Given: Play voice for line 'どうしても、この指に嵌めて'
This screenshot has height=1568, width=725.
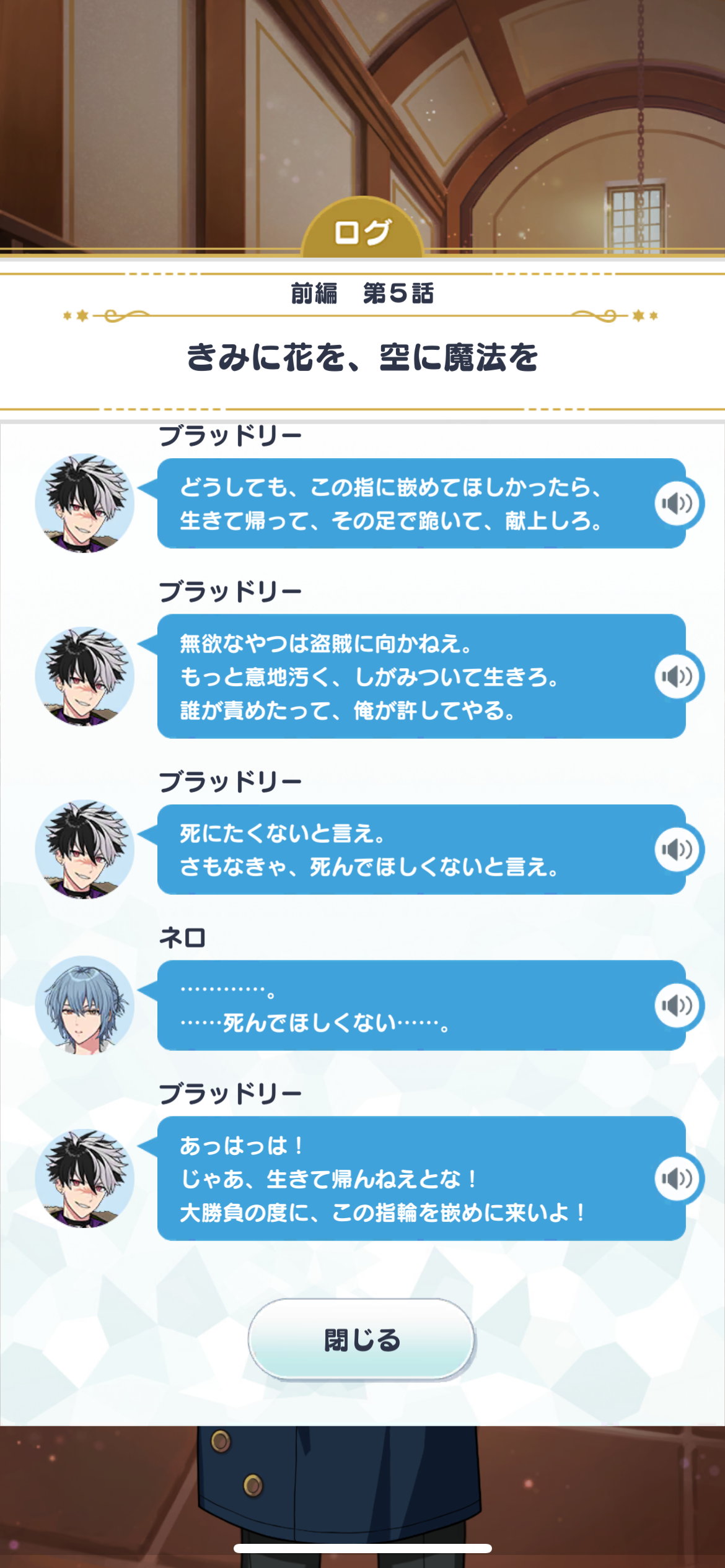Looking at the screenshot, I should (x=677, y=503).
